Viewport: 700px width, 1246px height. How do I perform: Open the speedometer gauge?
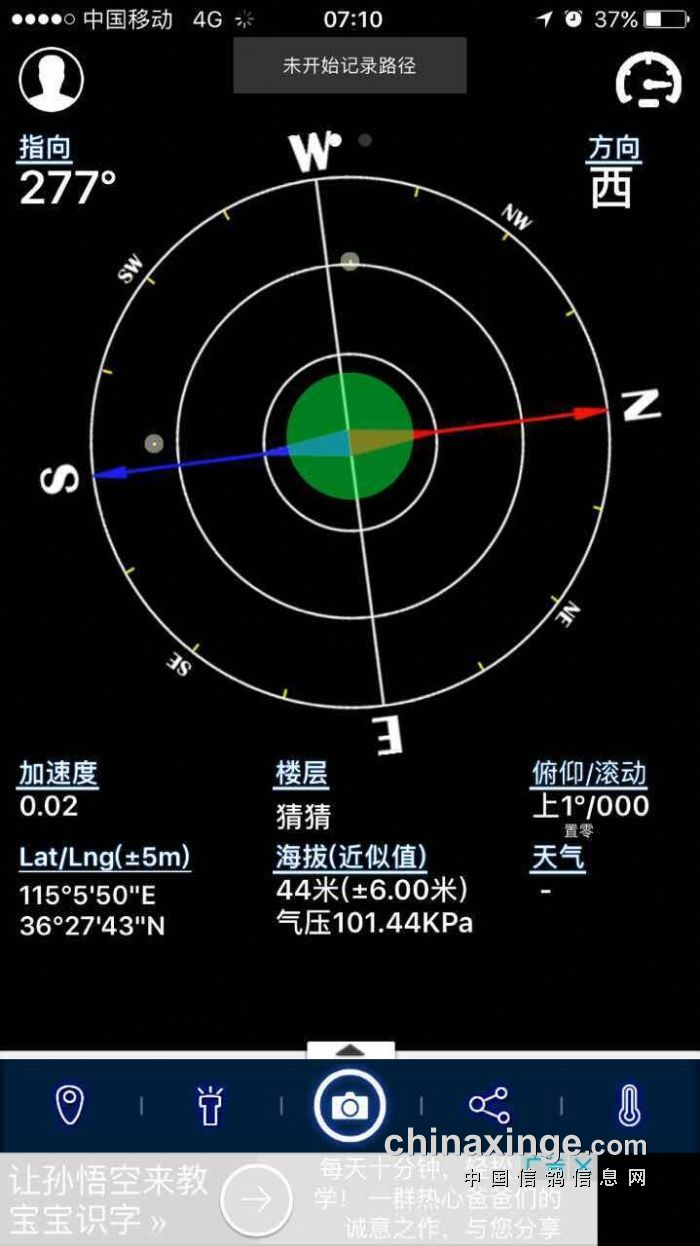649,79
